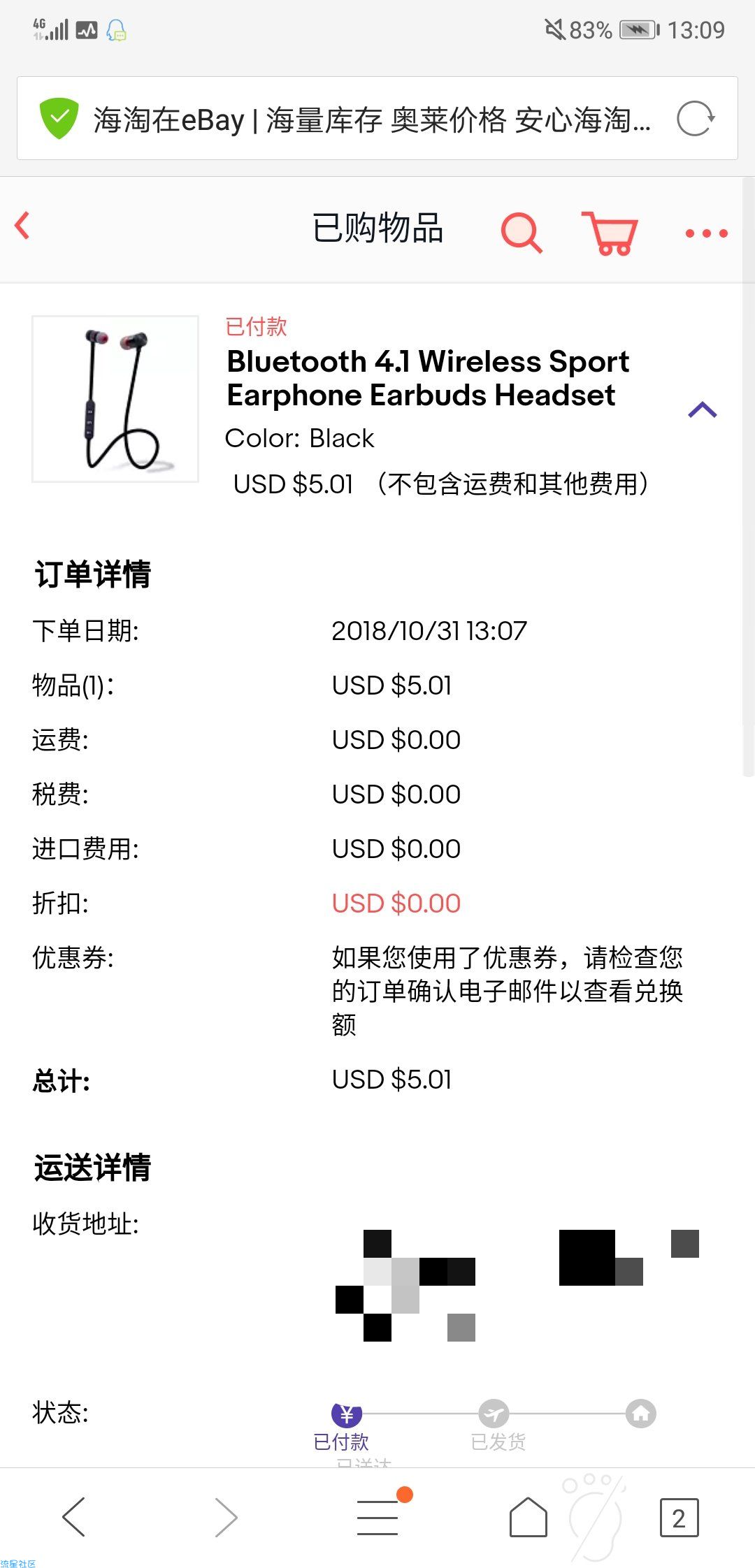Open the shopping cart
755x1568 pixels.
click(x=610, y=233)
